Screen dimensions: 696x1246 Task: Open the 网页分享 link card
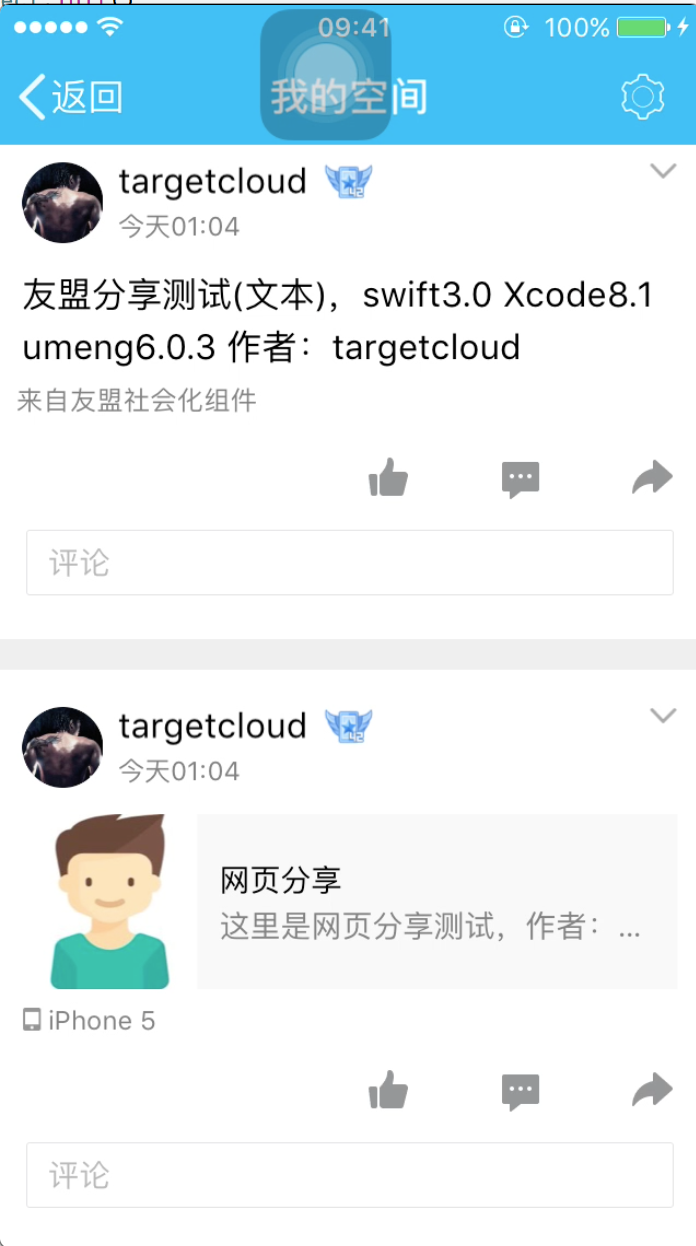[437, 901]
